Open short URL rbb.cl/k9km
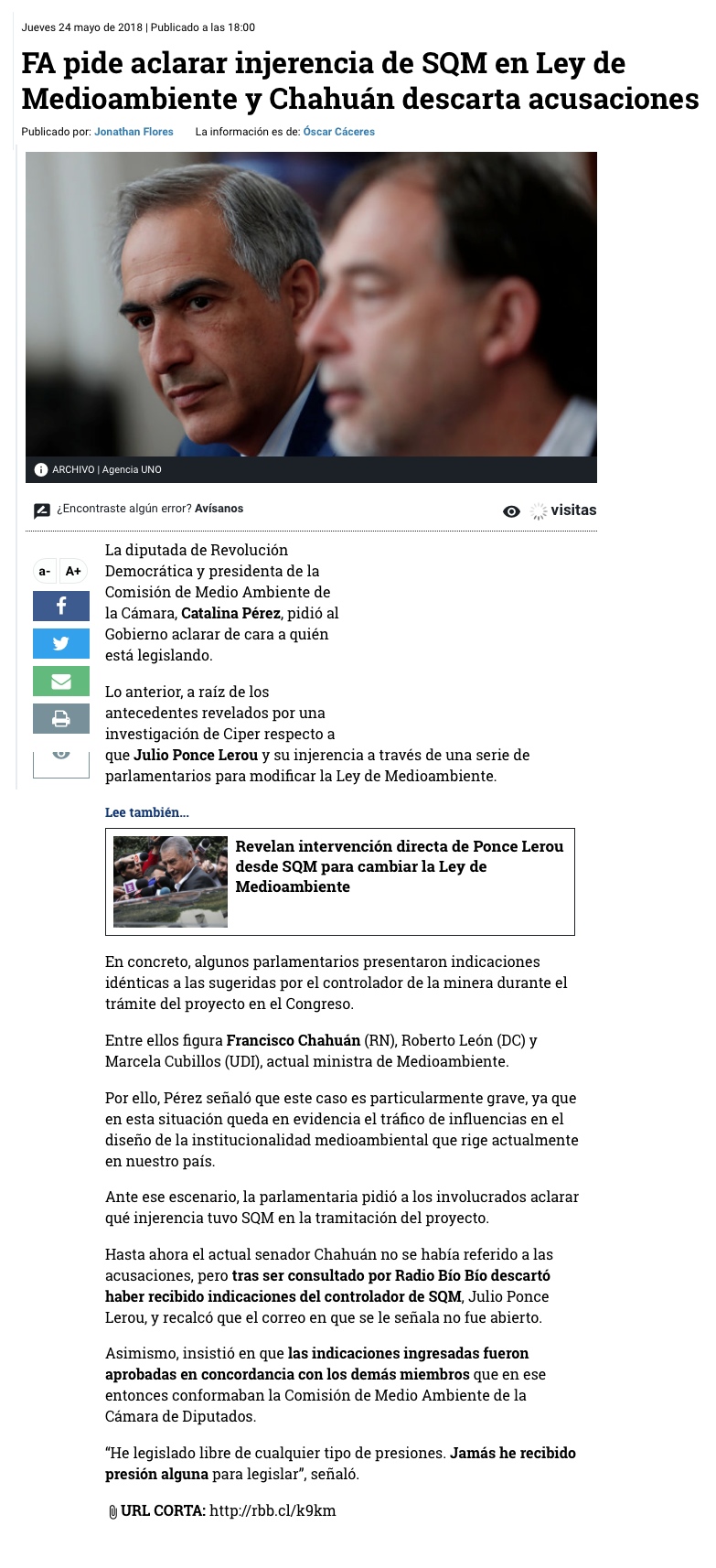Viewport: 716px width, 1568px height. coord(273,1510)
